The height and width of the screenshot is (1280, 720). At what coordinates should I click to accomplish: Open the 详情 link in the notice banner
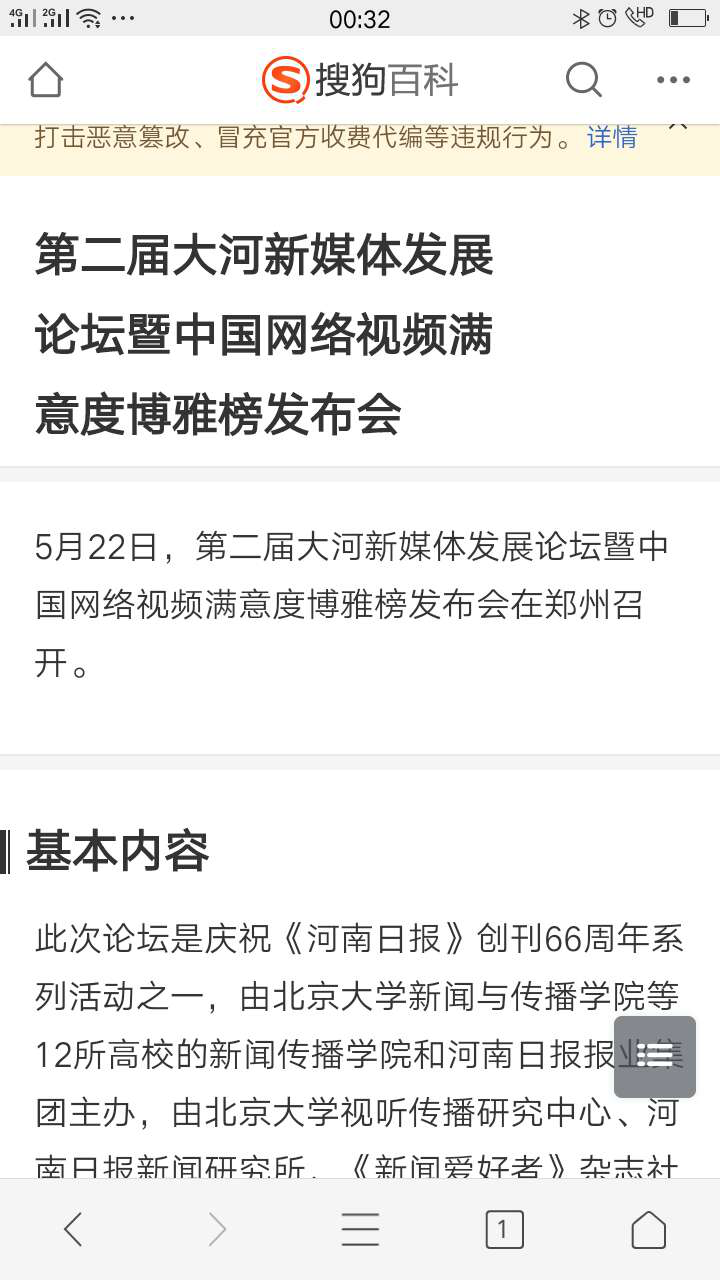point(612,137)
